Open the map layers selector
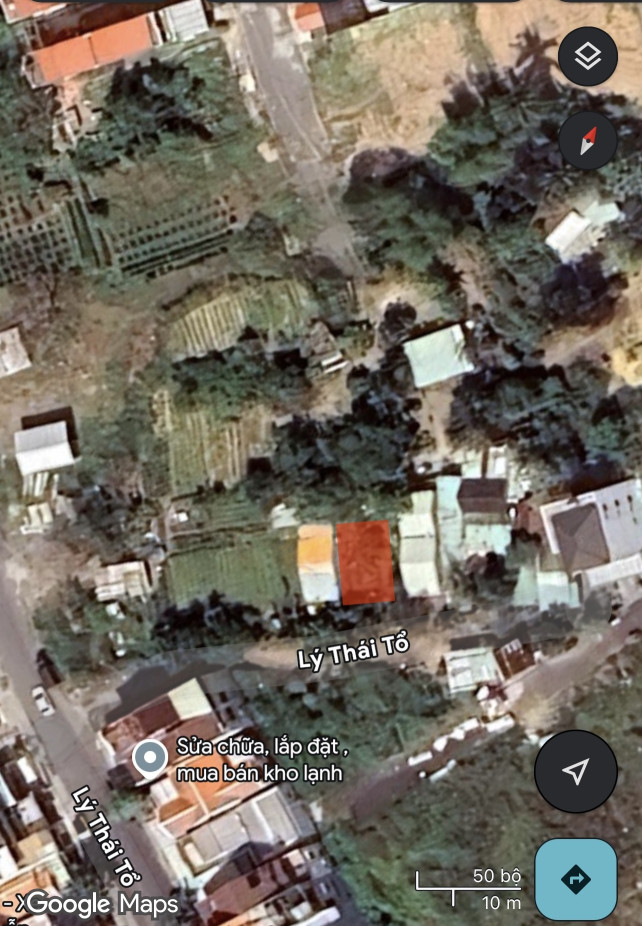Viewport: 642px width, 926px height. tap(588, 56)
